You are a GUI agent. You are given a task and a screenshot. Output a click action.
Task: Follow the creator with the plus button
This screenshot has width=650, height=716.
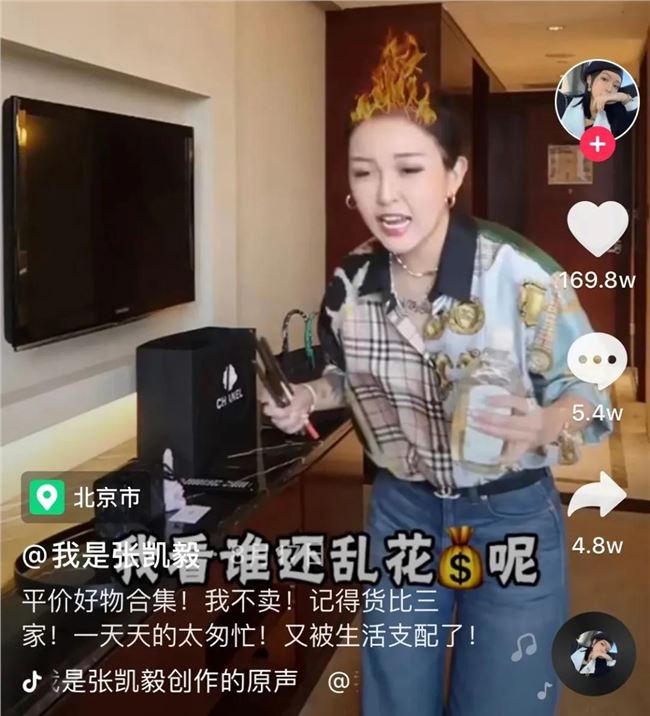click(597, 144)
